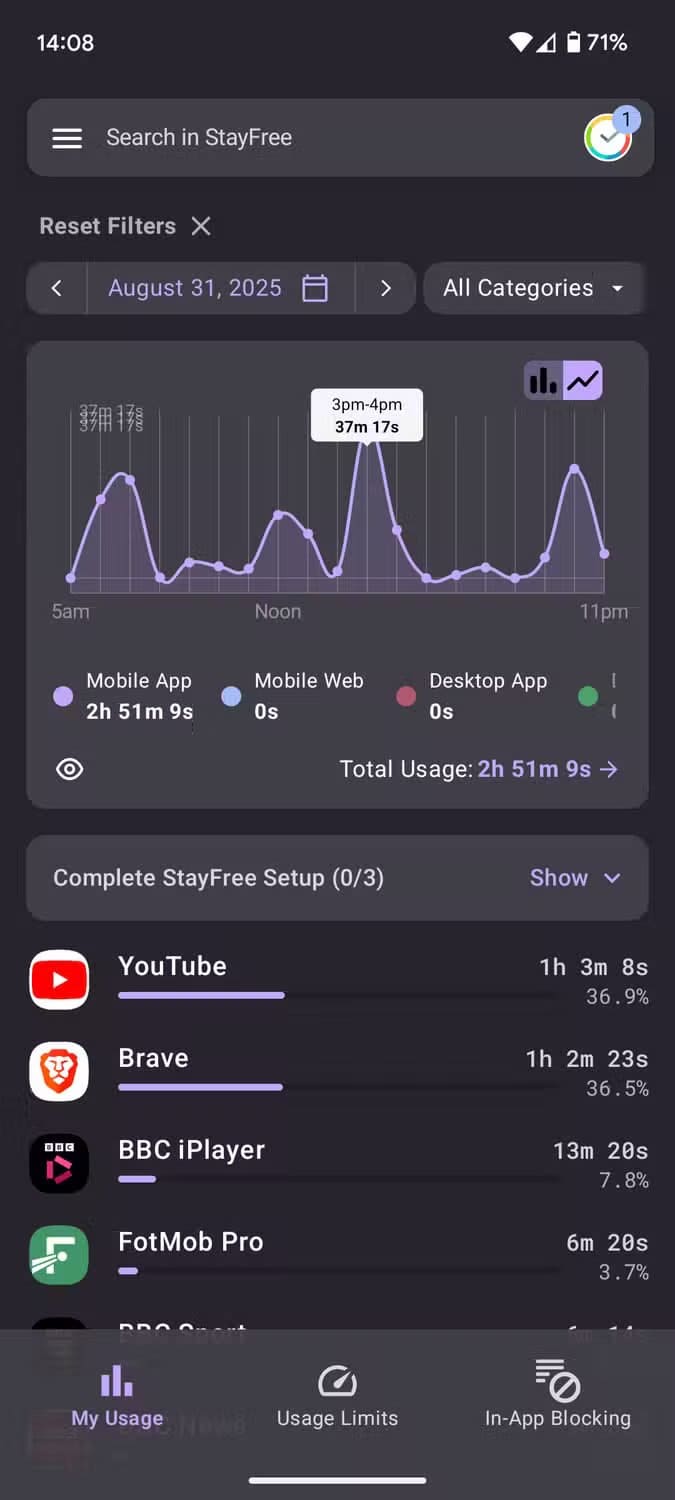
Task: Switch the chart to line view
Action: (583, 380)
